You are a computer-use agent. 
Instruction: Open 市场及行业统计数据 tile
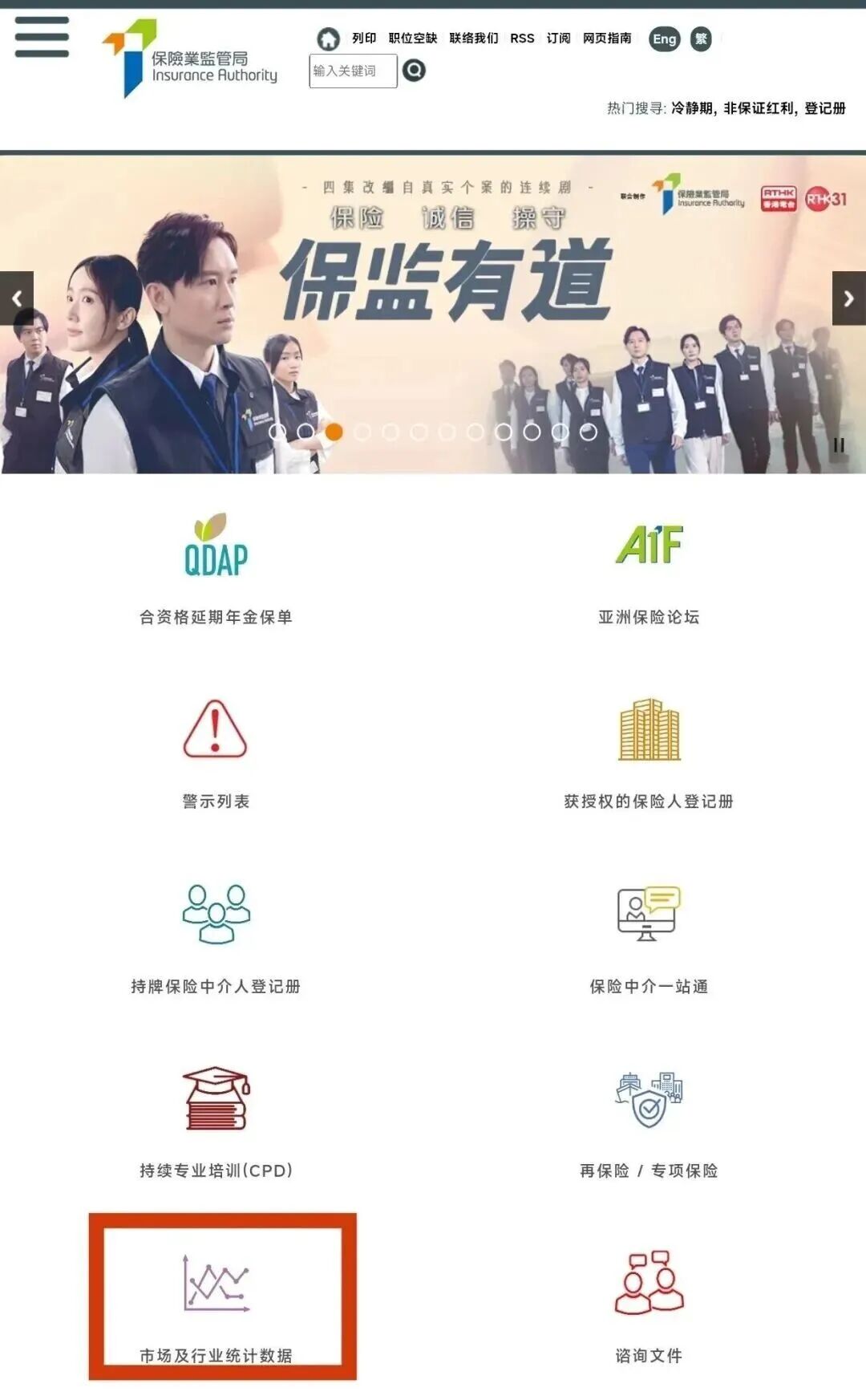click(216, 1304)
